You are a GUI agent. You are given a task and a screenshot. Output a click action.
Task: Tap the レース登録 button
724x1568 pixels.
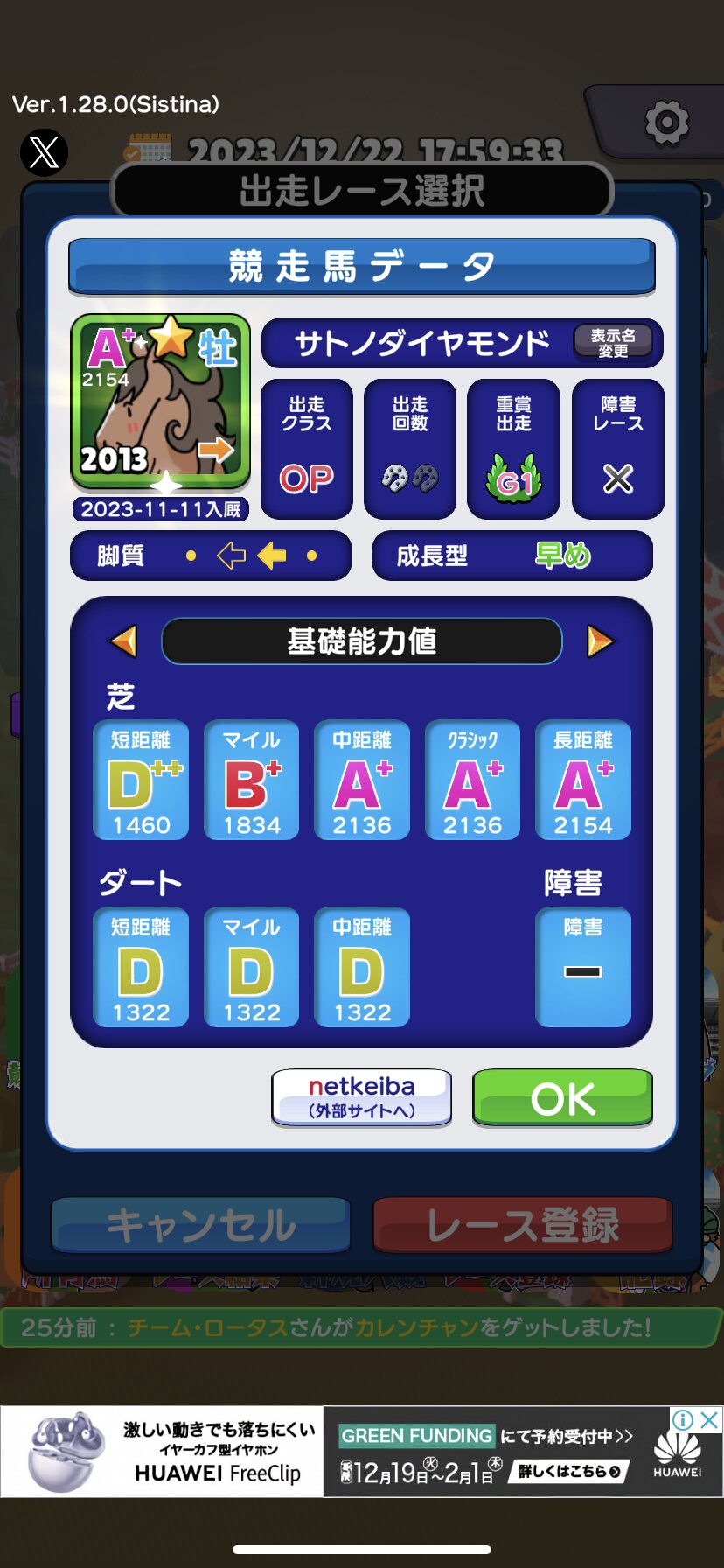tap(523, 1225)
